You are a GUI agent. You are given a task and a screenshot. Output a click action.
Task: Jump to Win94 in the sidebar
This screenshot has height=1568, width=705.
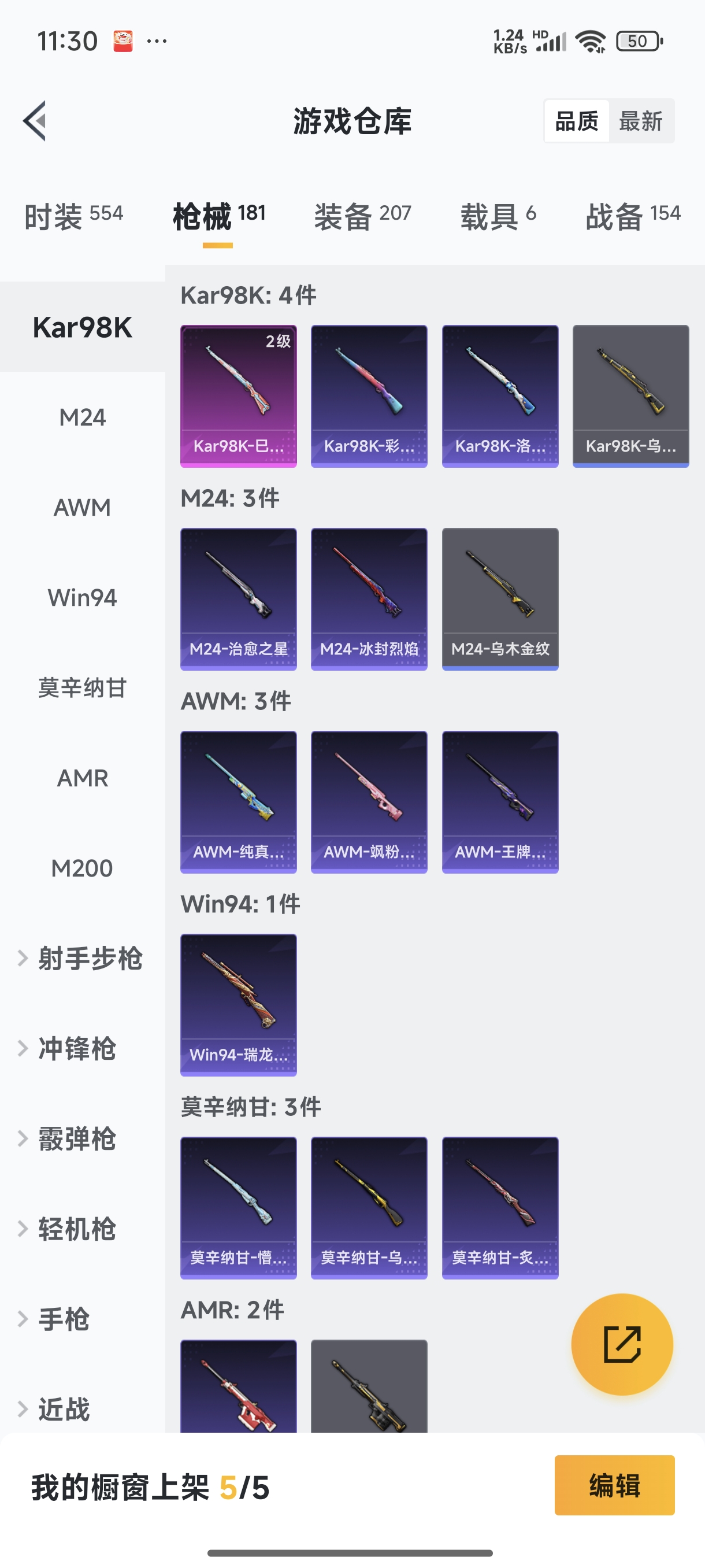coord(83,597)
